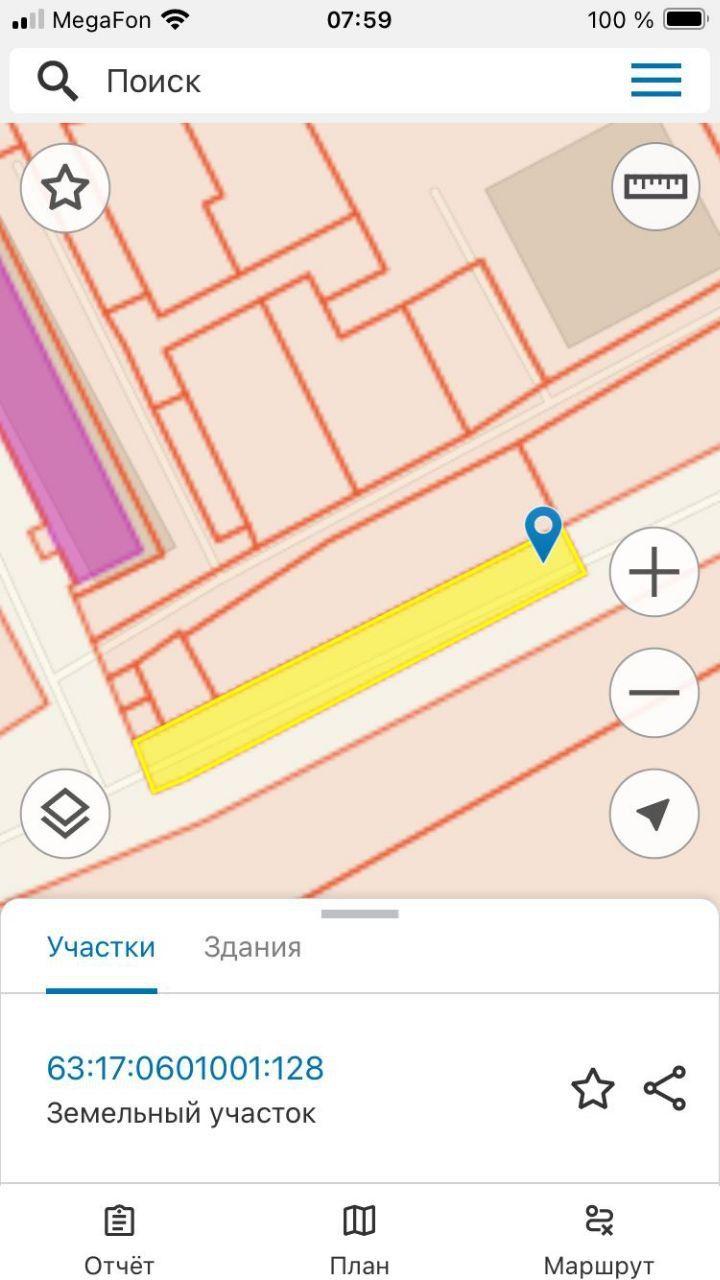Open the Отчёт section
Screen dimensions: 720x1280
pyautogui.click(x=119, y=1240)
